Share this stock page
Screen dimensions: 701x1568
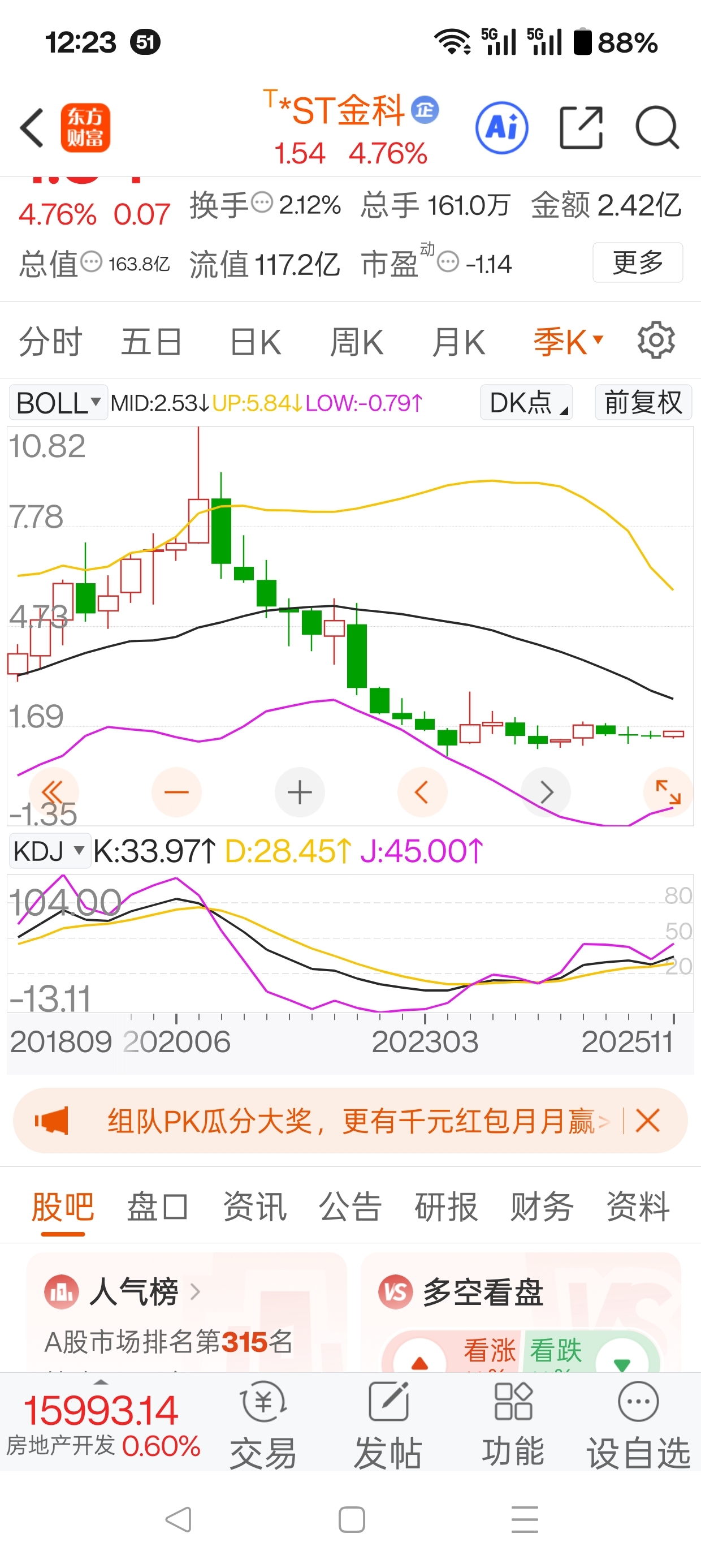coord(581,128)
